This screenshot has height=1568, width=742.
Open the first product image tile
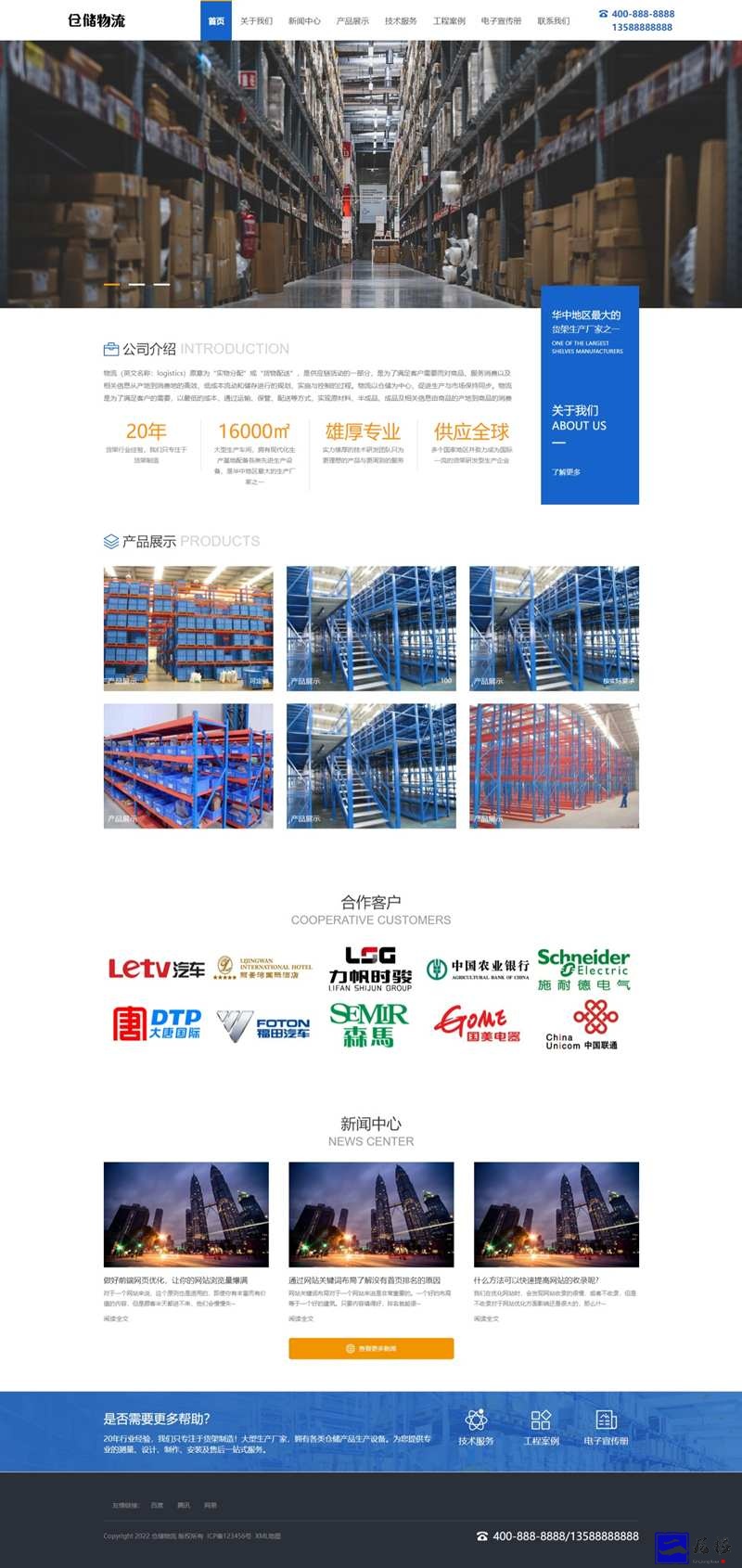pyautogui.click(x=188, y=628)
